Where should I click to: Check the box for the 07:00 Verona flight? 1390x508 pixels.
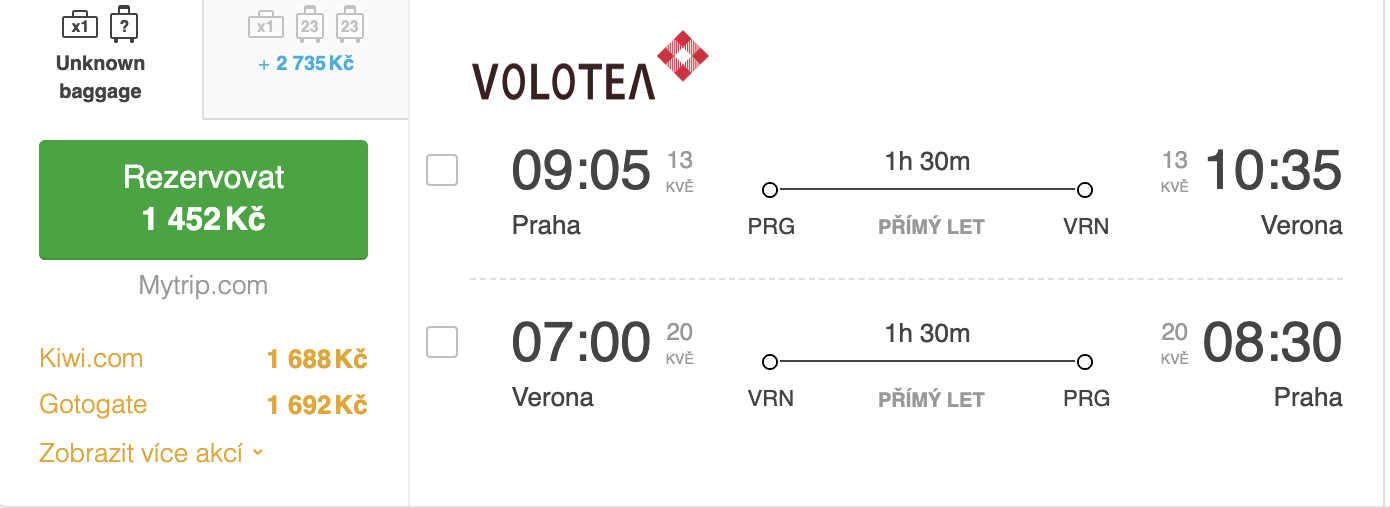(442, 342)
